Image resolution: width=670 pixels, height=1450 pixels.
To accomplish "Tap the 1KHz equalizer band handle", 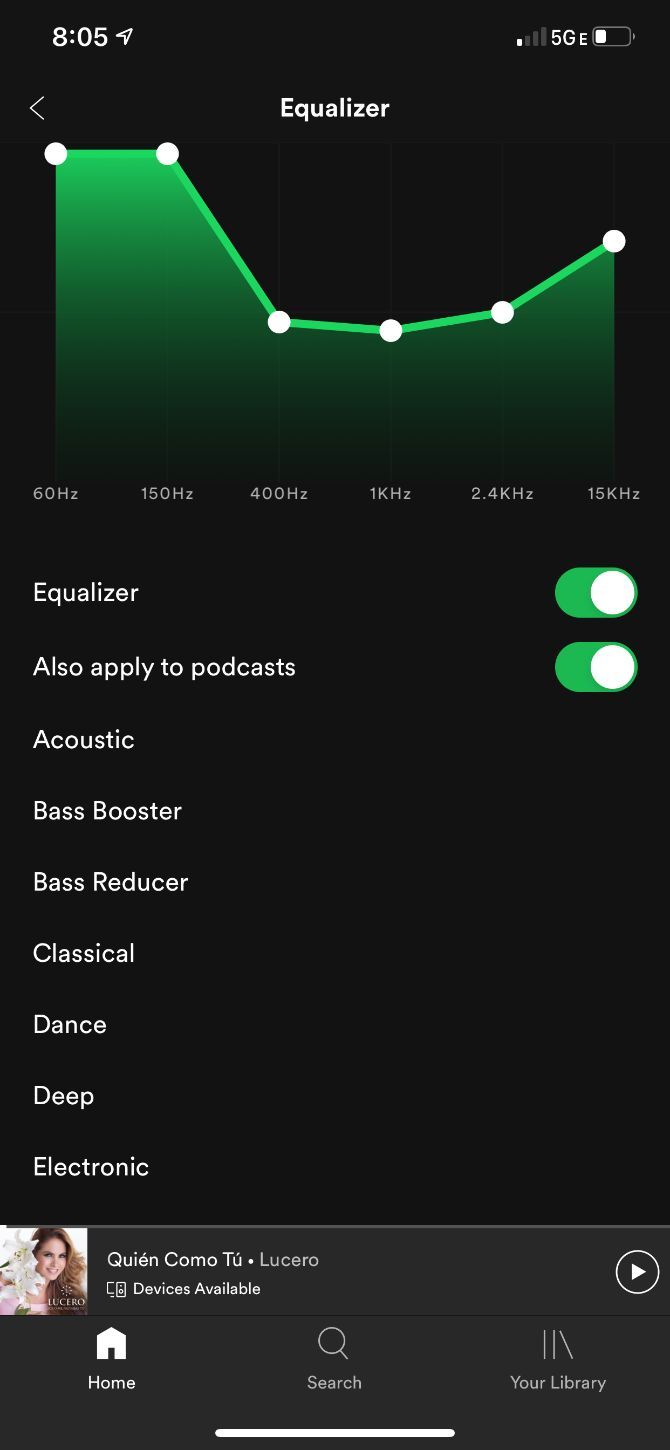I will point(391,330).
